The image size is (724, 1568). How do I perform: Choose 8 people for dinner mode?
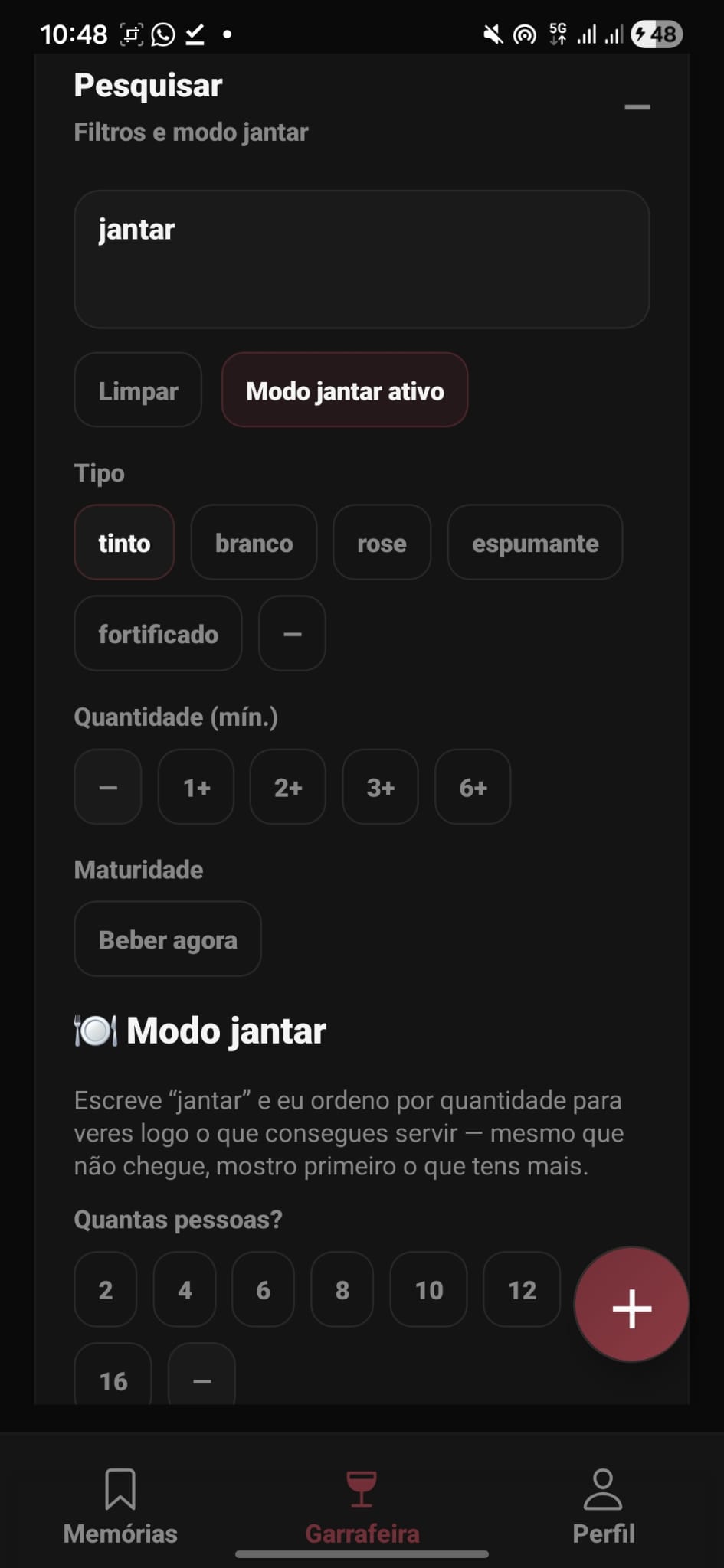point(342,1290)
